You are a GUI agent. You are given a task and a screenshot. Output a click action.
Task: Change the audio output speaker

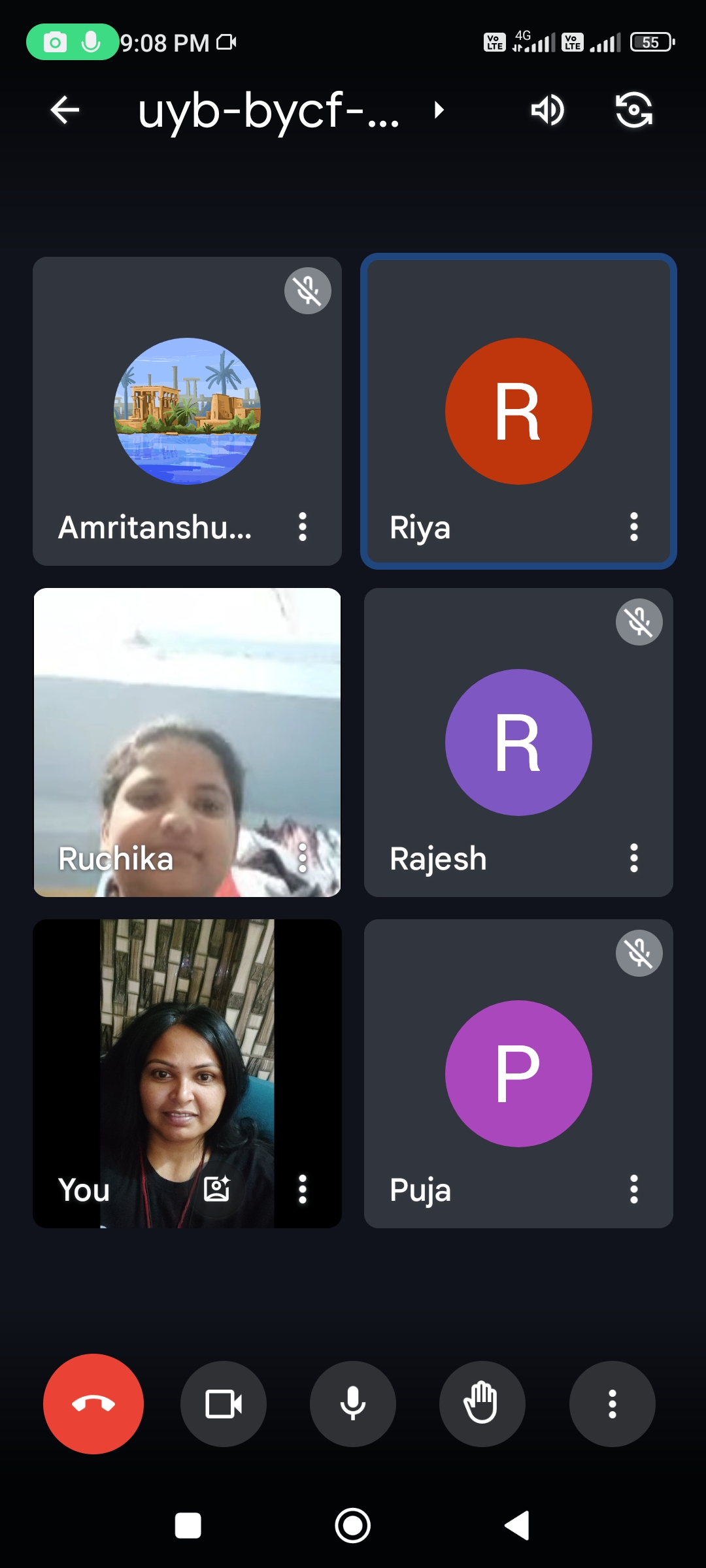coord(547,110)
